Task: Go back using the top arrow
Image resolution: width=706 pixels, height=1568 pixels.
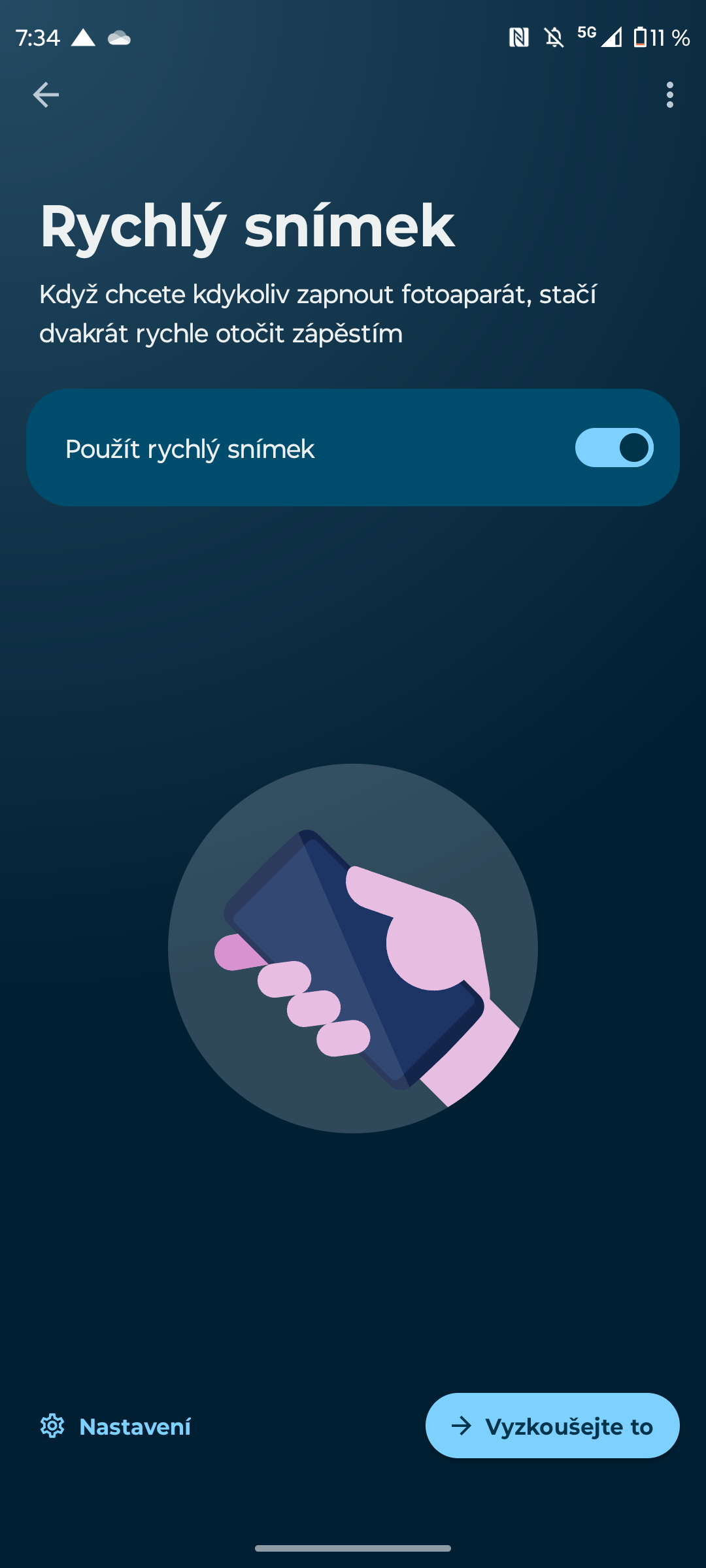Action: coord(46,95)
